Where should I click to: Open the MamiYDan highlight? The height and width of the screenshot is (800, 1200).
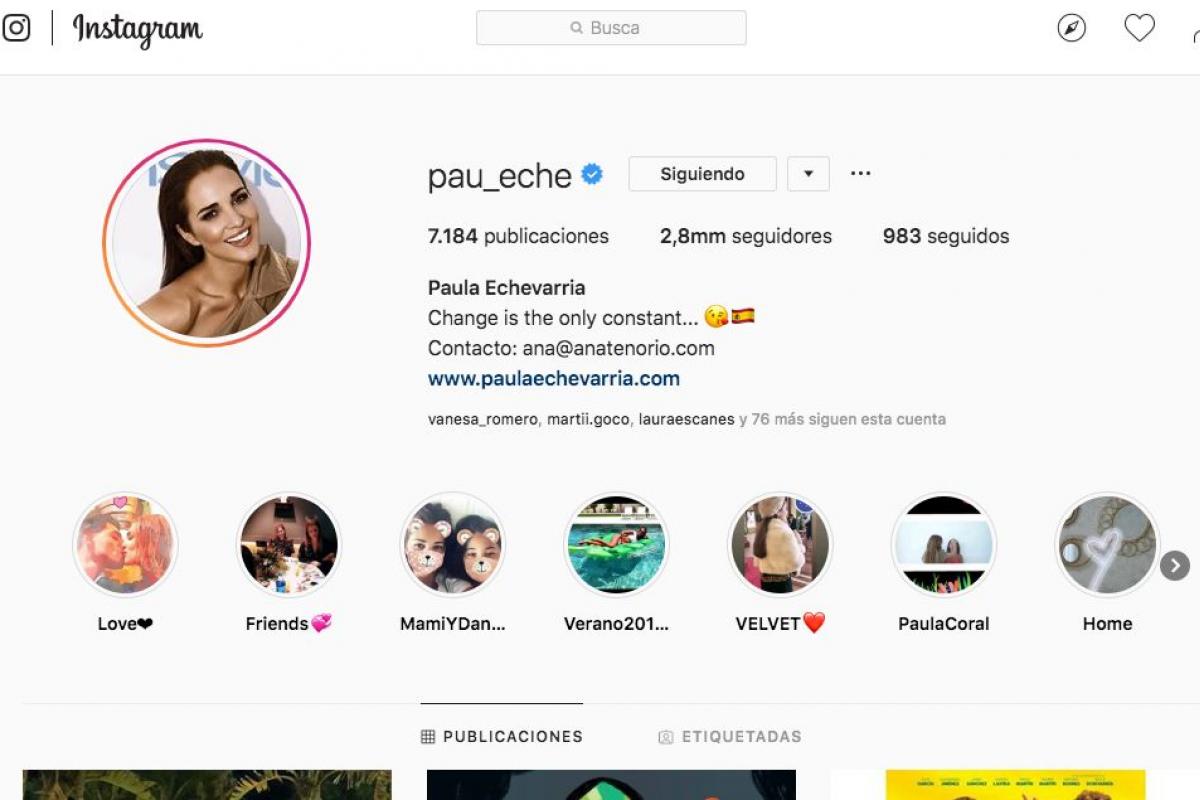(453, 545)
